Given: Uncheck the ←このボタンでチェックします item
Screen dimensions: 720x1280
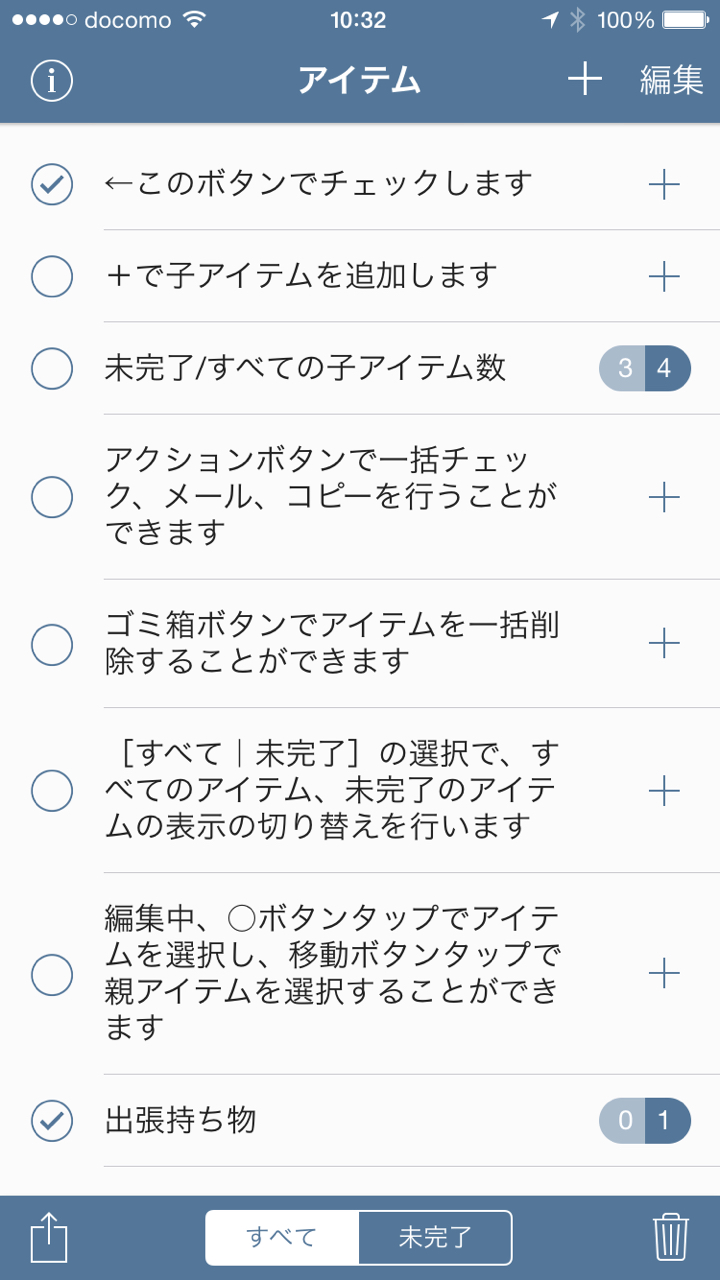Looking at the screenshot, I should [x=52, y=184].
